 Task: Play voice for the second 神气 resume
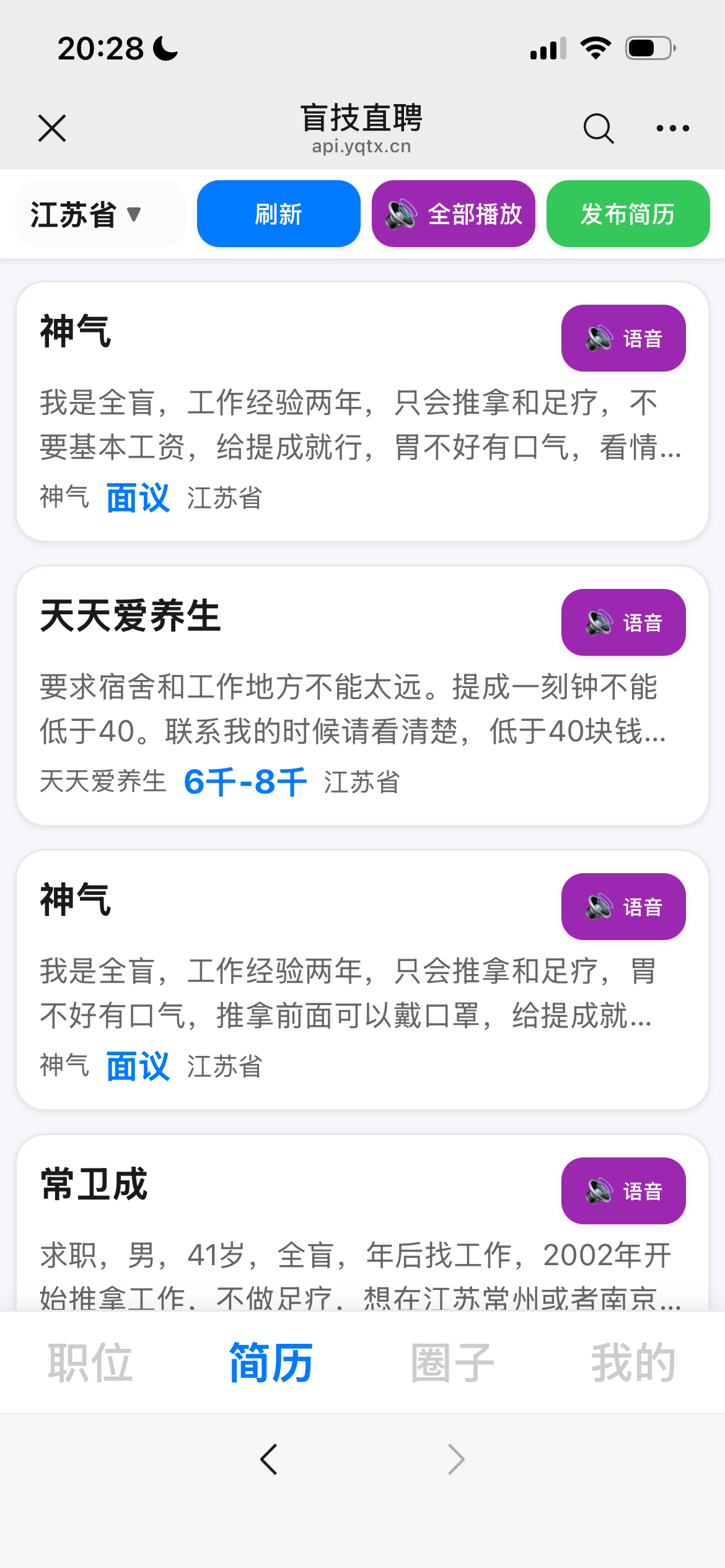point(623,907)
